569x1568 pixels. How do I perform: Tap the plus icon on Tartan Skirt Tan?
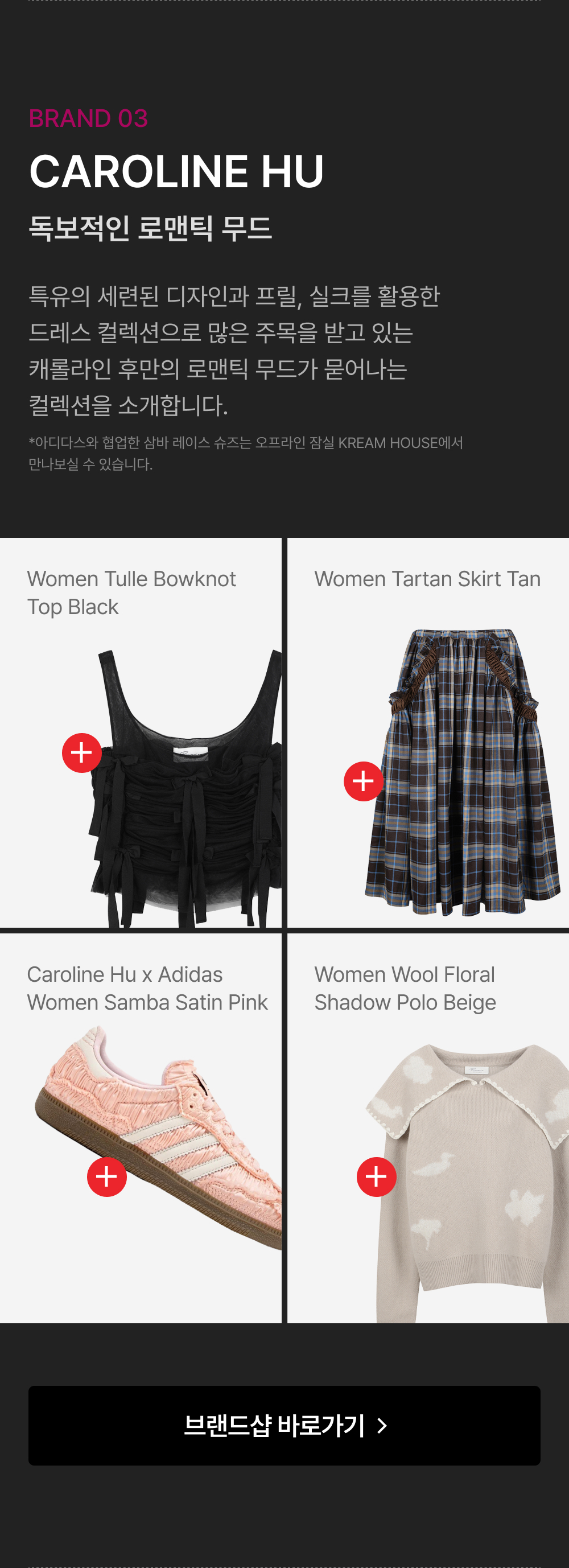(364, 781)
